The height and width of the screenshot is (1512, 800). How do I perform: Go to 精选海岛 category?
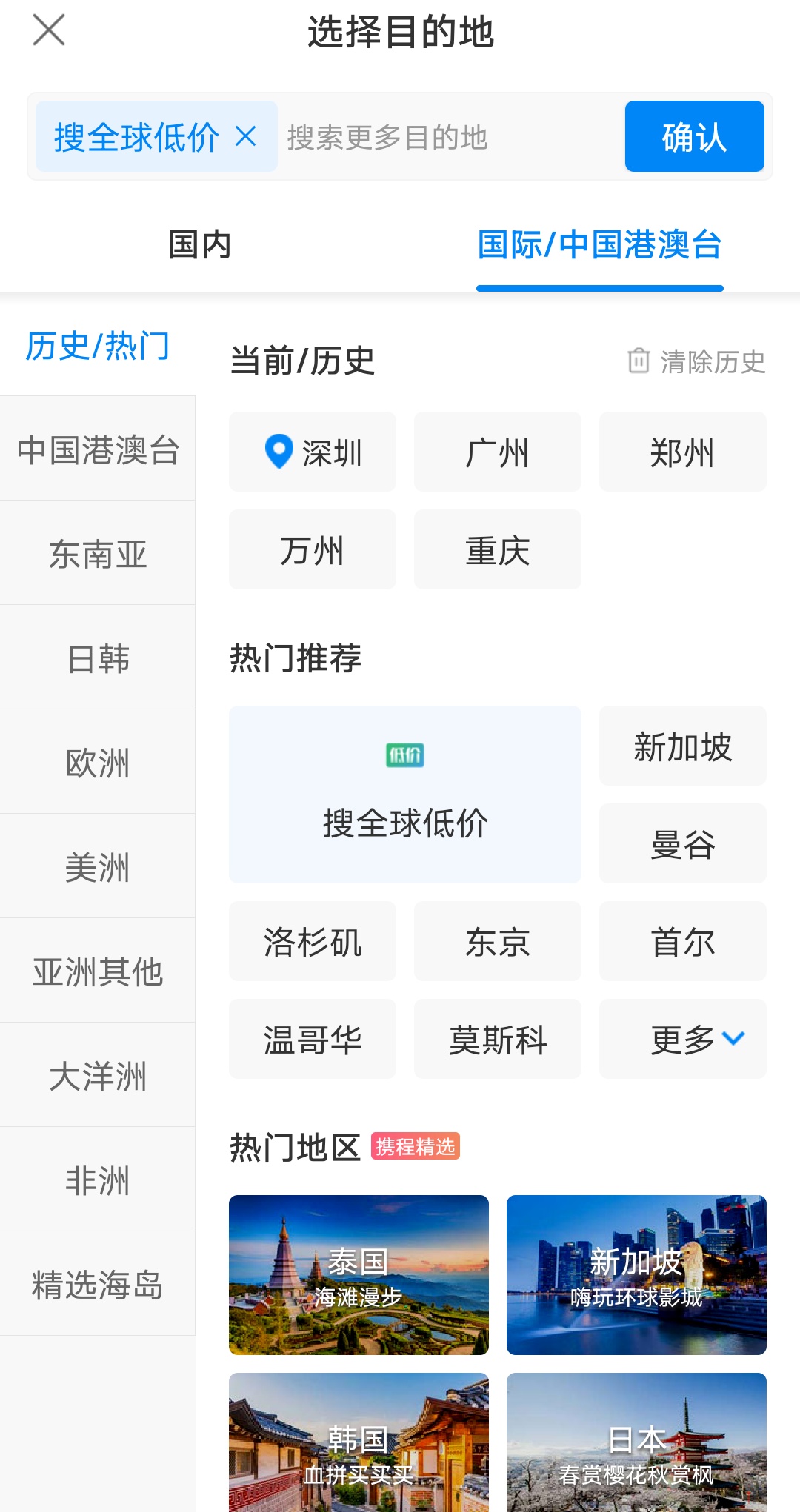[x=98, y=1285]
